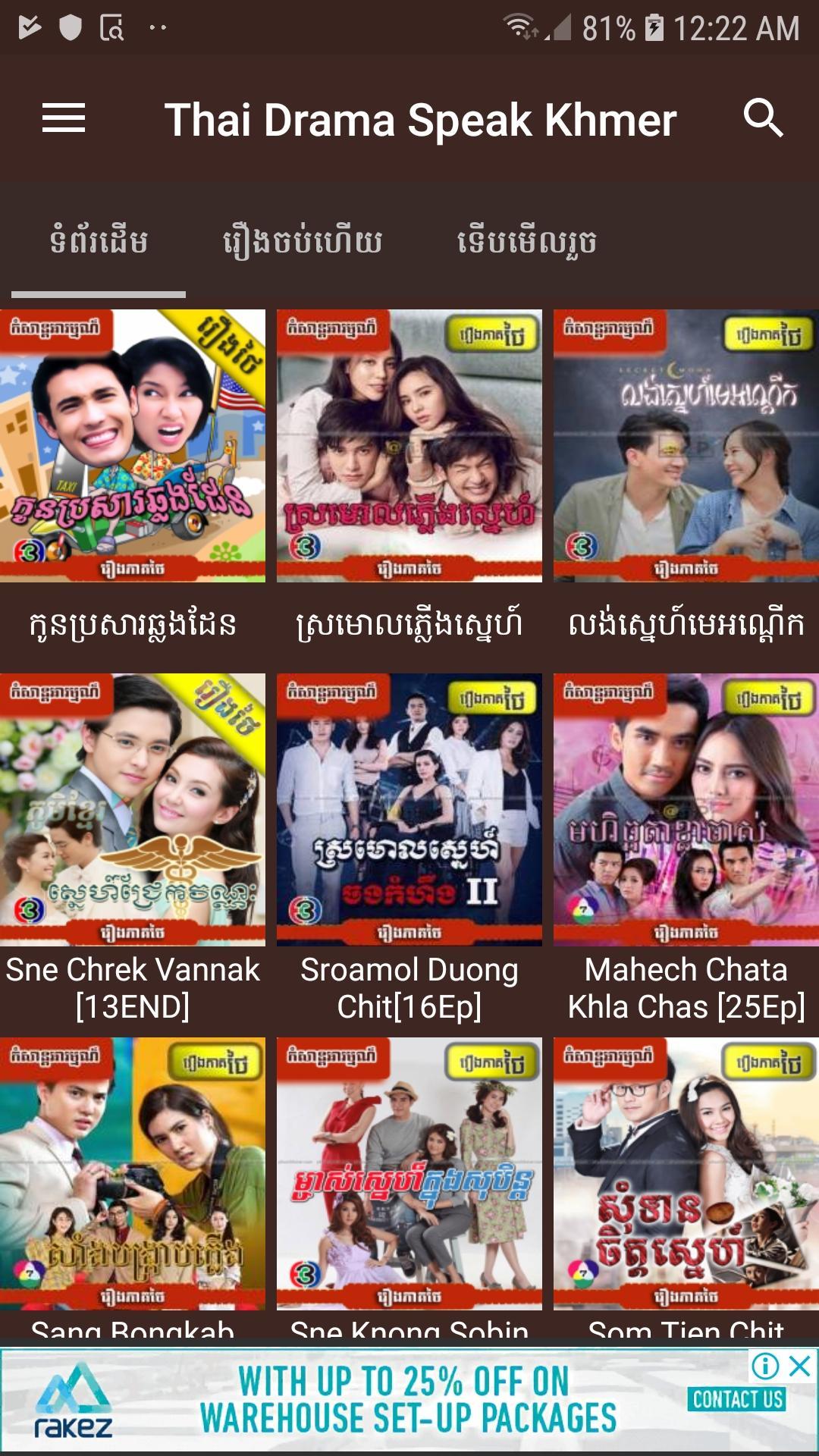Open the search icon
This screenshot has width=819, height=1456.
[x=762, y=119]
